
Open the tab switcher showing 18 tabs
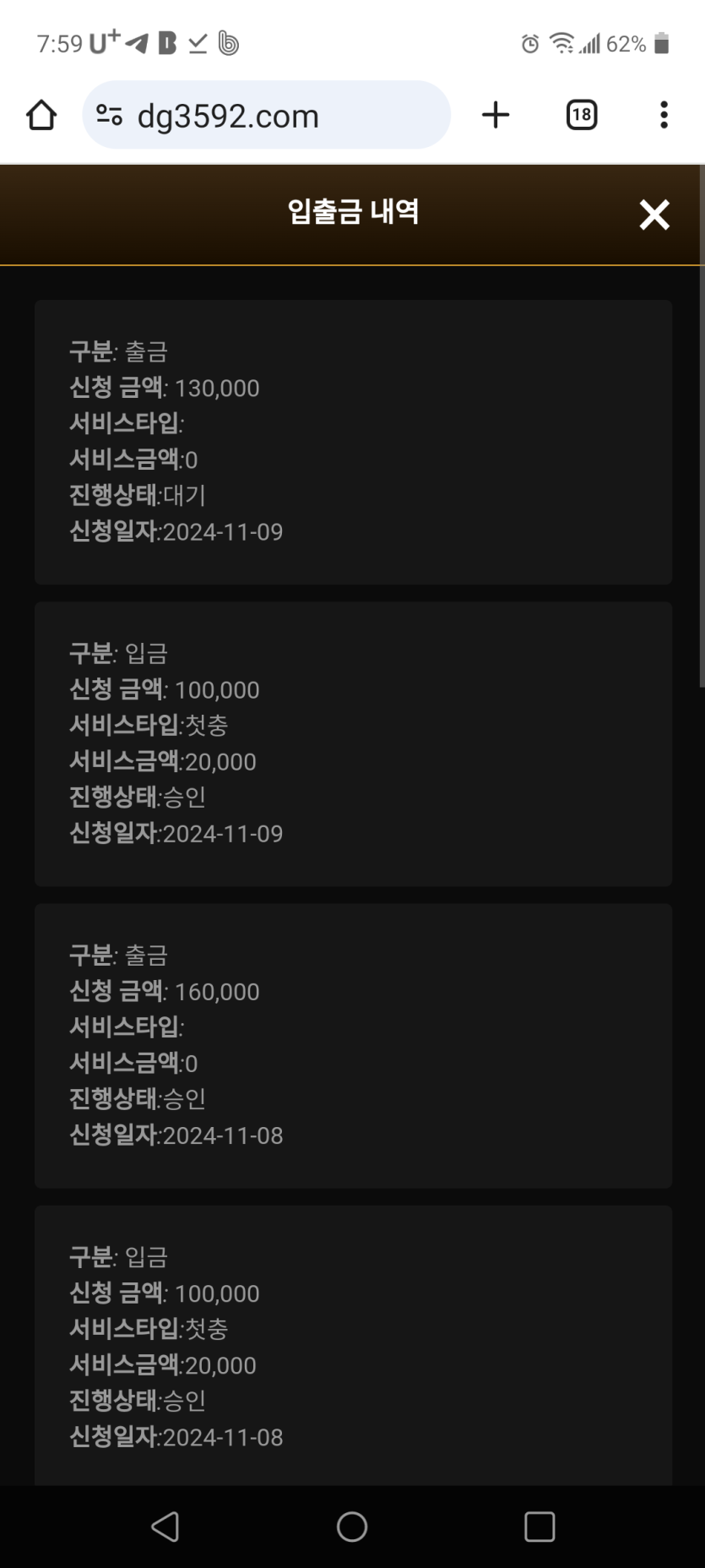(581, 115)
